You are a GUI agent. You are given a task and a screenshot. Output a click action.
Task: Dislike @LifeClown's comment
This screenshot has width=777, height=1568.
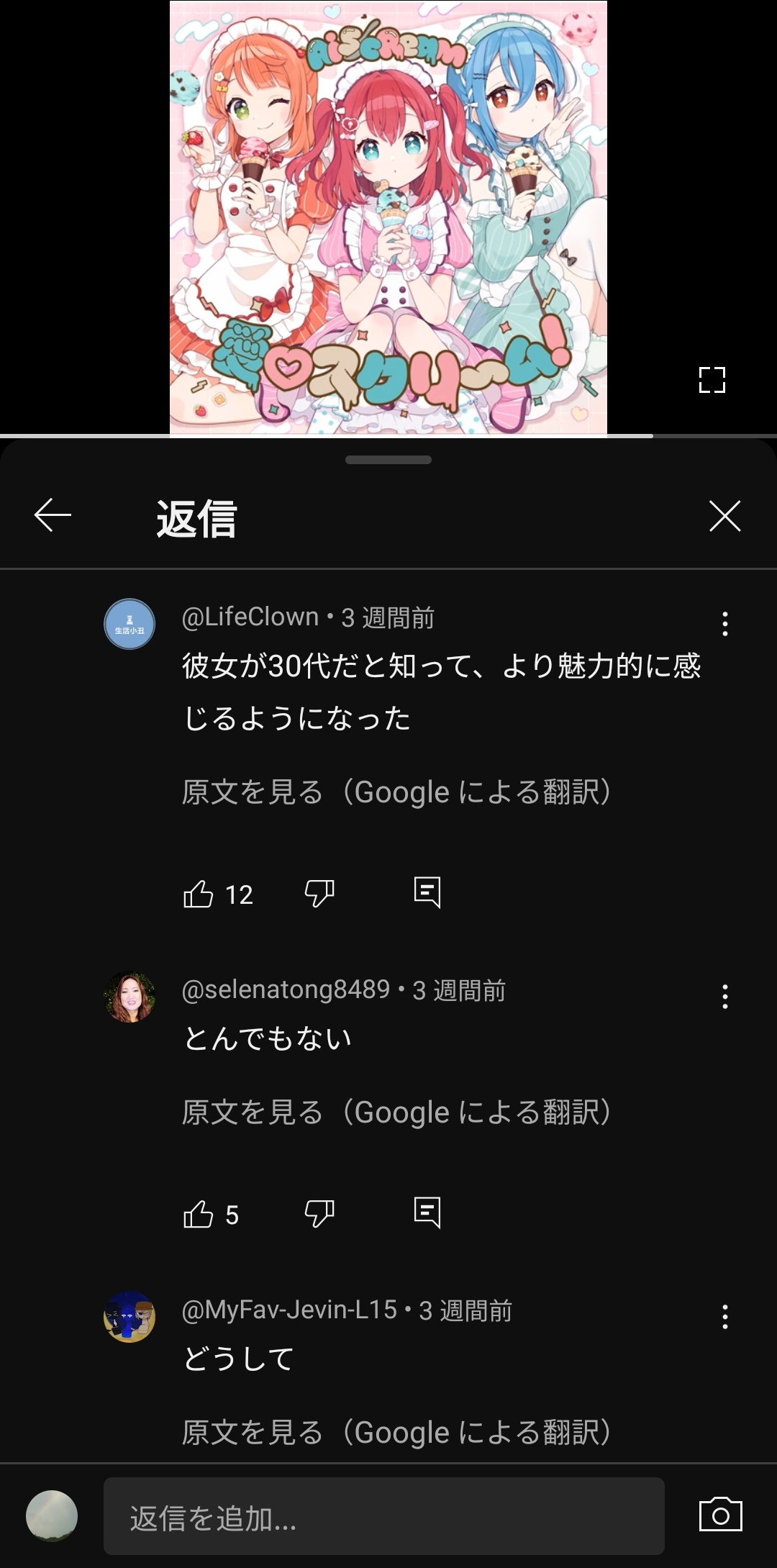[319, 894]
